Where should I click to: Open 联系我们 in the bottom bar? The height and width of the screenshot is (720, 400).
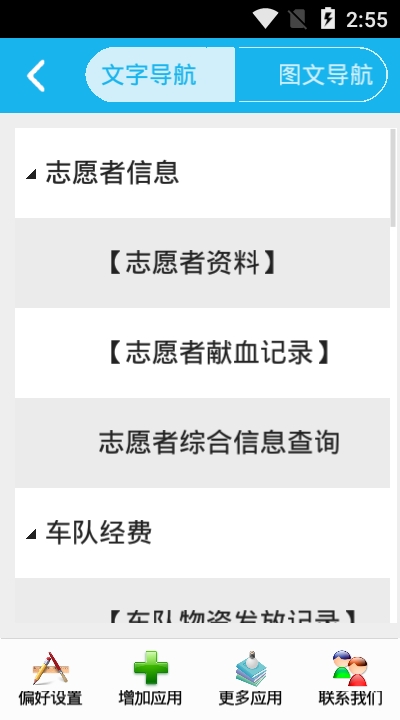pos(350,679)
